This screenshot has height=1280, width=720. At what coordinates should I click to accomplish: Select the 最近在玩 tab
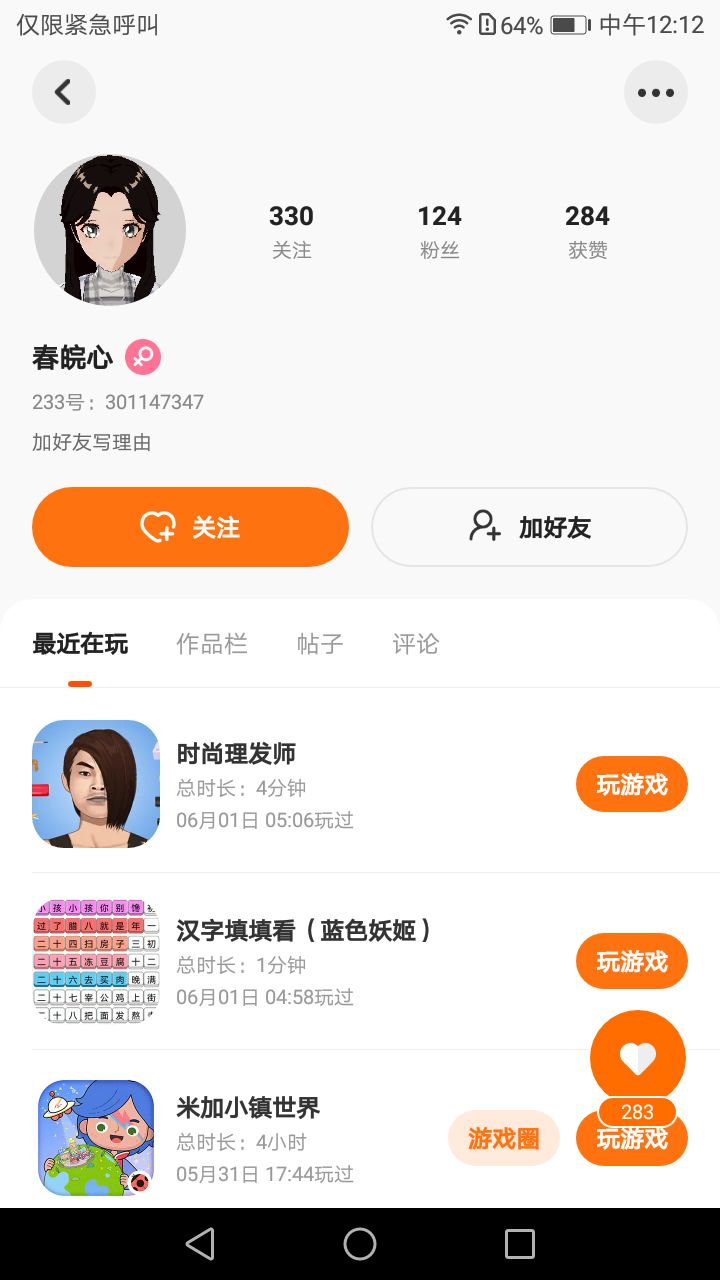tap(80, 644)
